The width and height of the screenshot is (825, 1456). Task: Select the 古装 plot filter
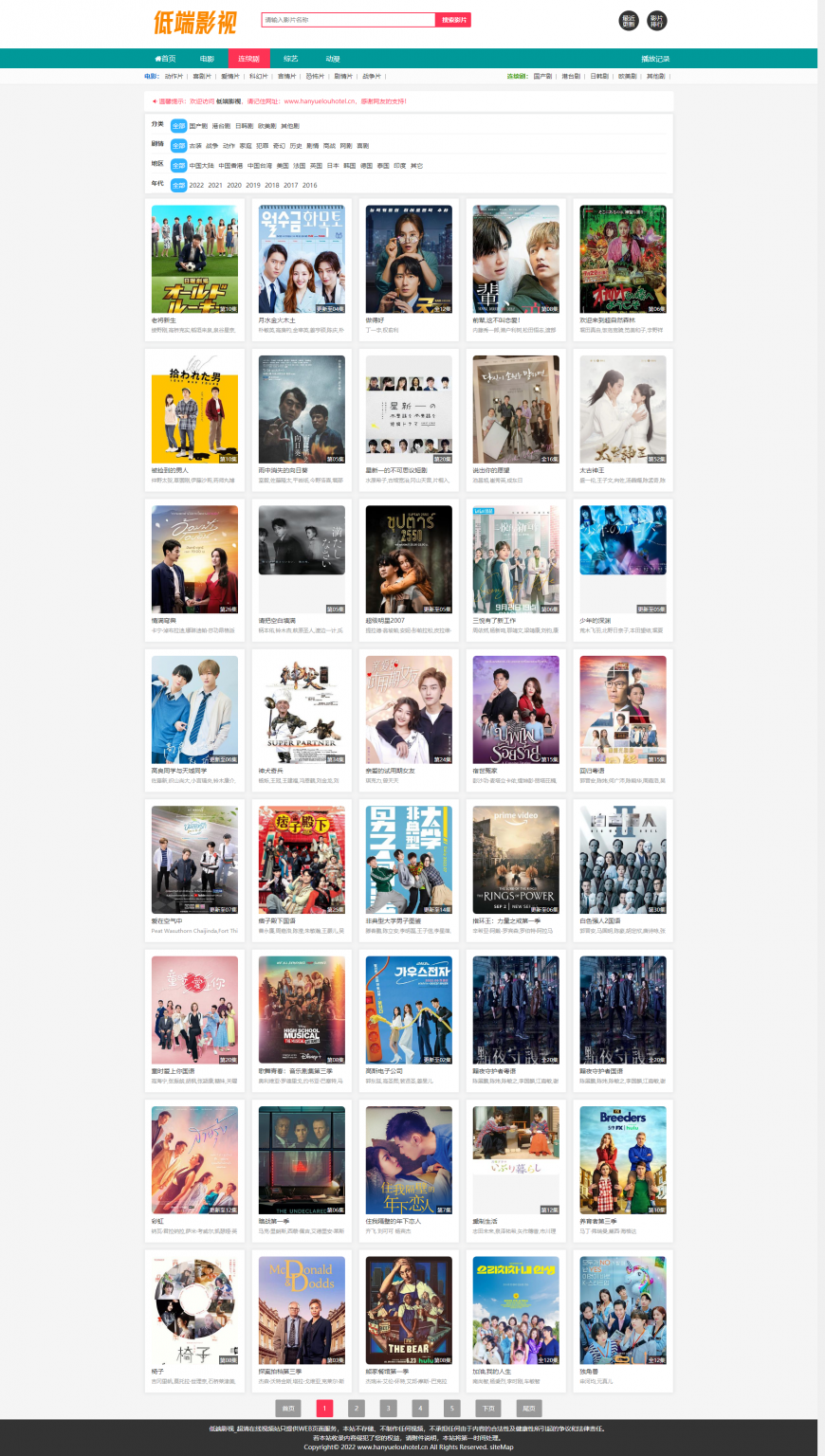[195, 146]
